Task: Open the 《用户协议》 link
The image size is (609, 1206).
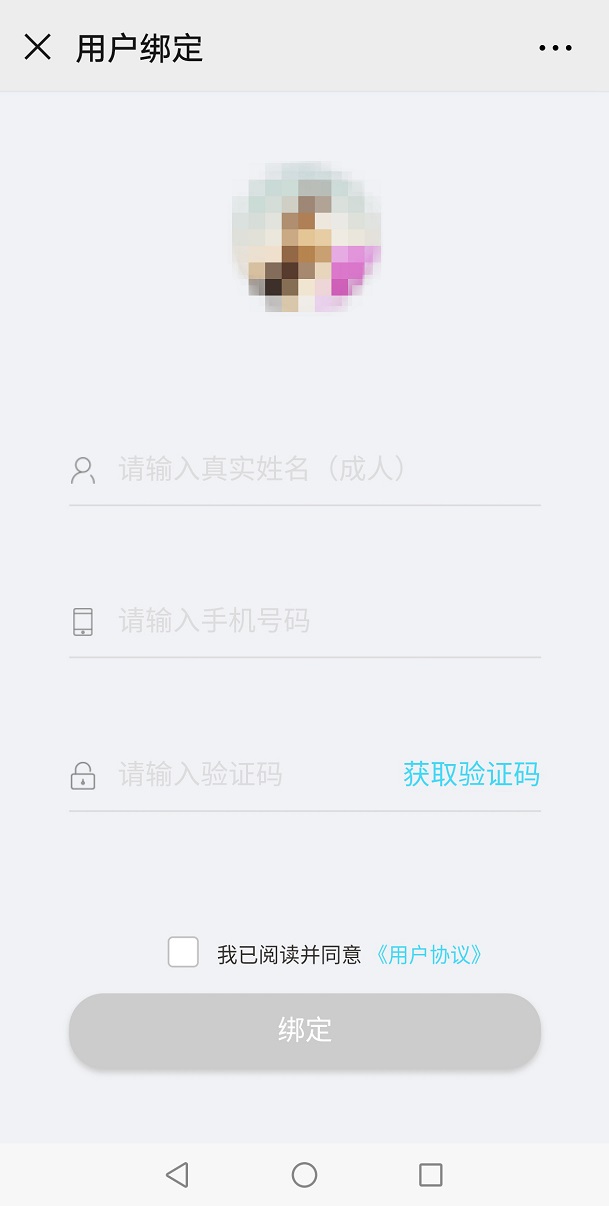Action: point(429,954)
